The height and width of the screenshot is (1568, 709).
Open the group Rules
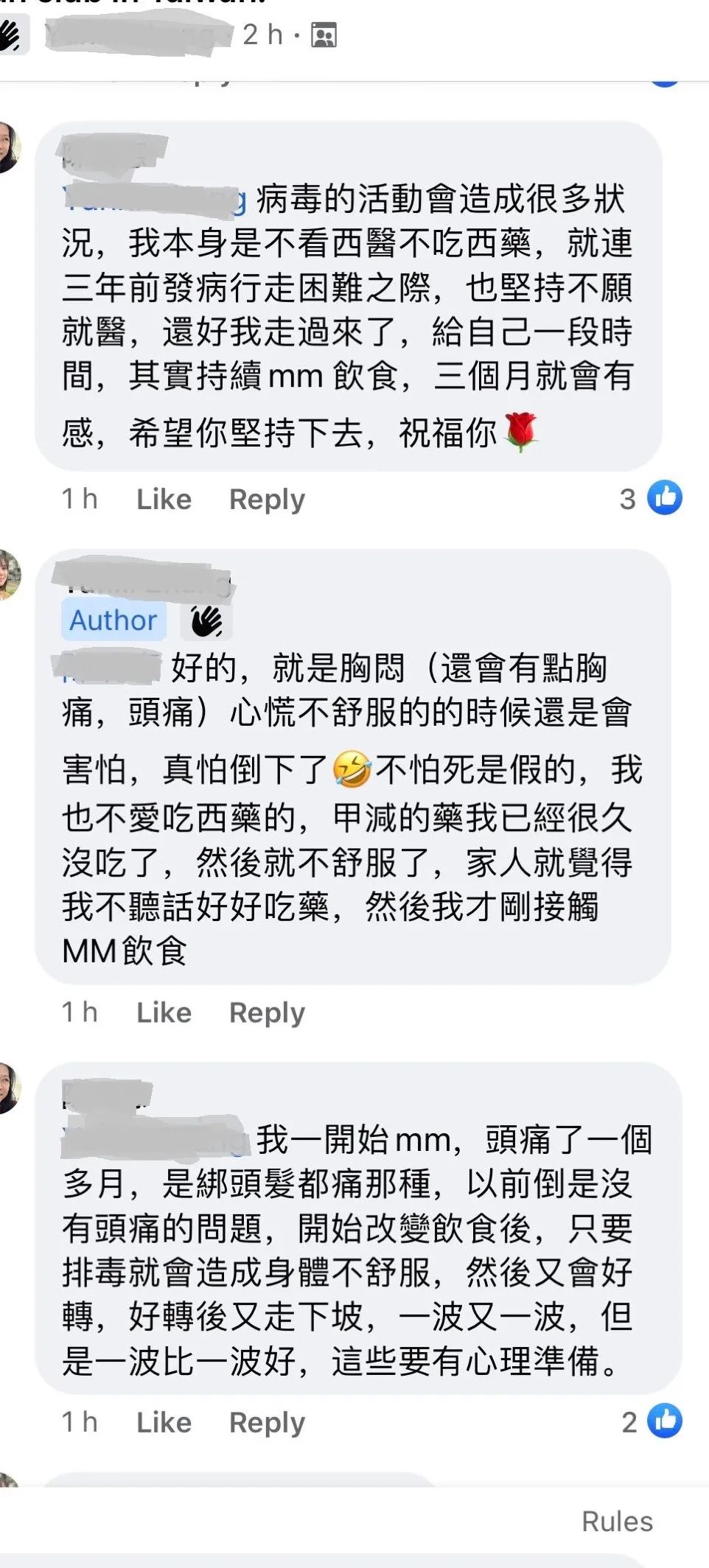pyautogui.click(x=617, y=1521)
